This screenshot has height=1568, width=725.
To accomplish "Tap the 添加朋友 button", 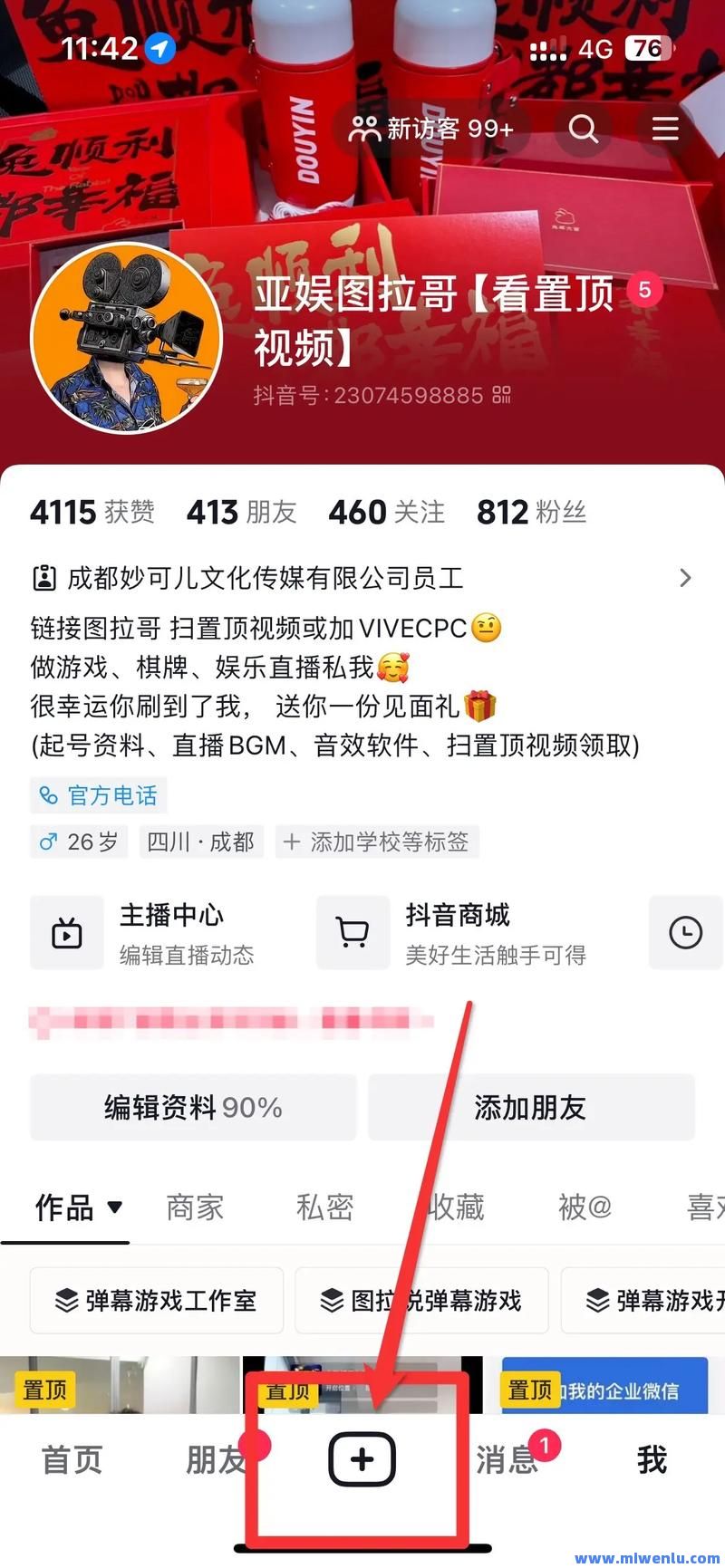I will pos(531,1107).
